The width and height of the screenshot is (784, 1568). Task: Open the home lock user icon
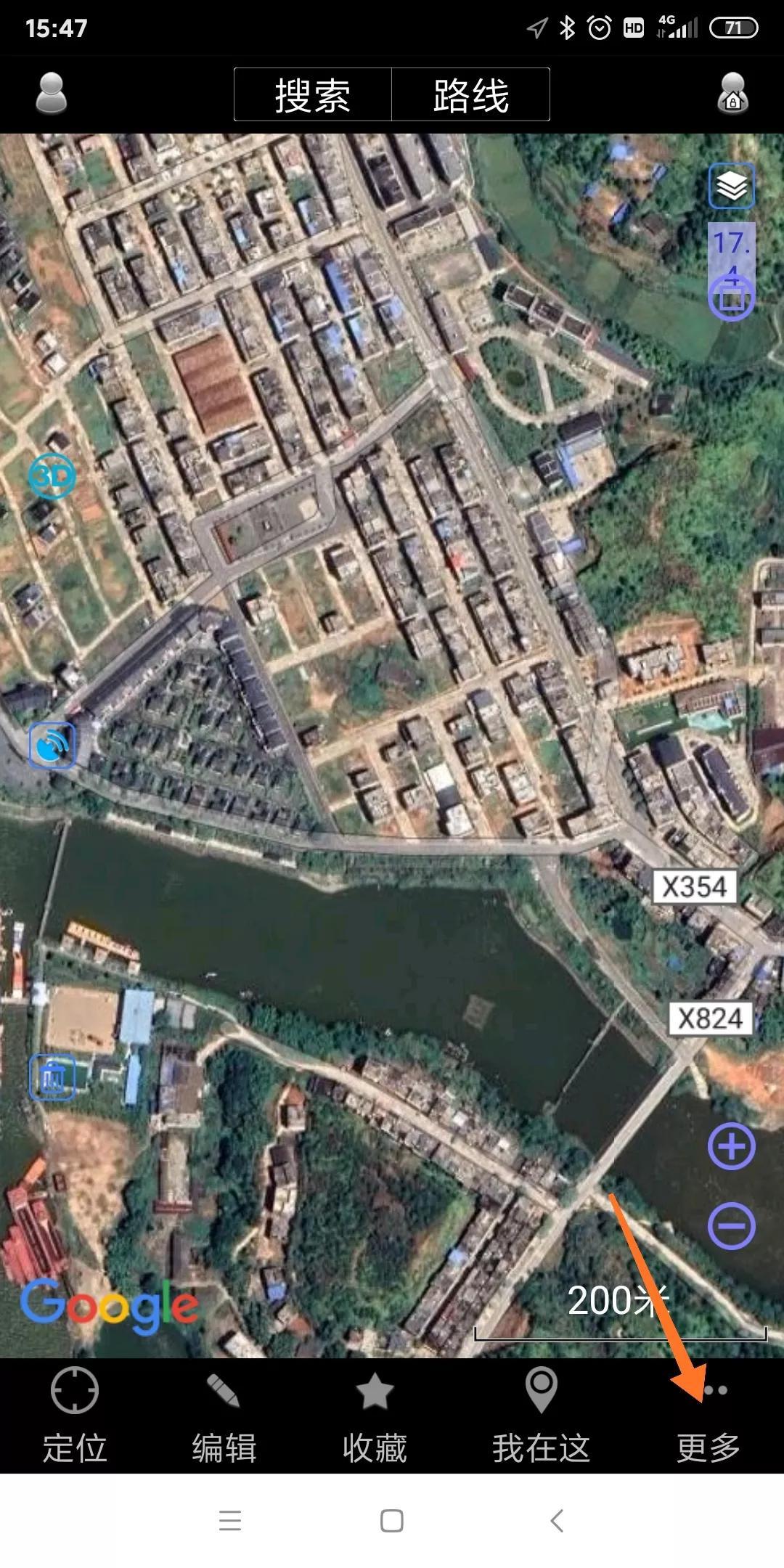pyautogui.click(x=732, y=94)
